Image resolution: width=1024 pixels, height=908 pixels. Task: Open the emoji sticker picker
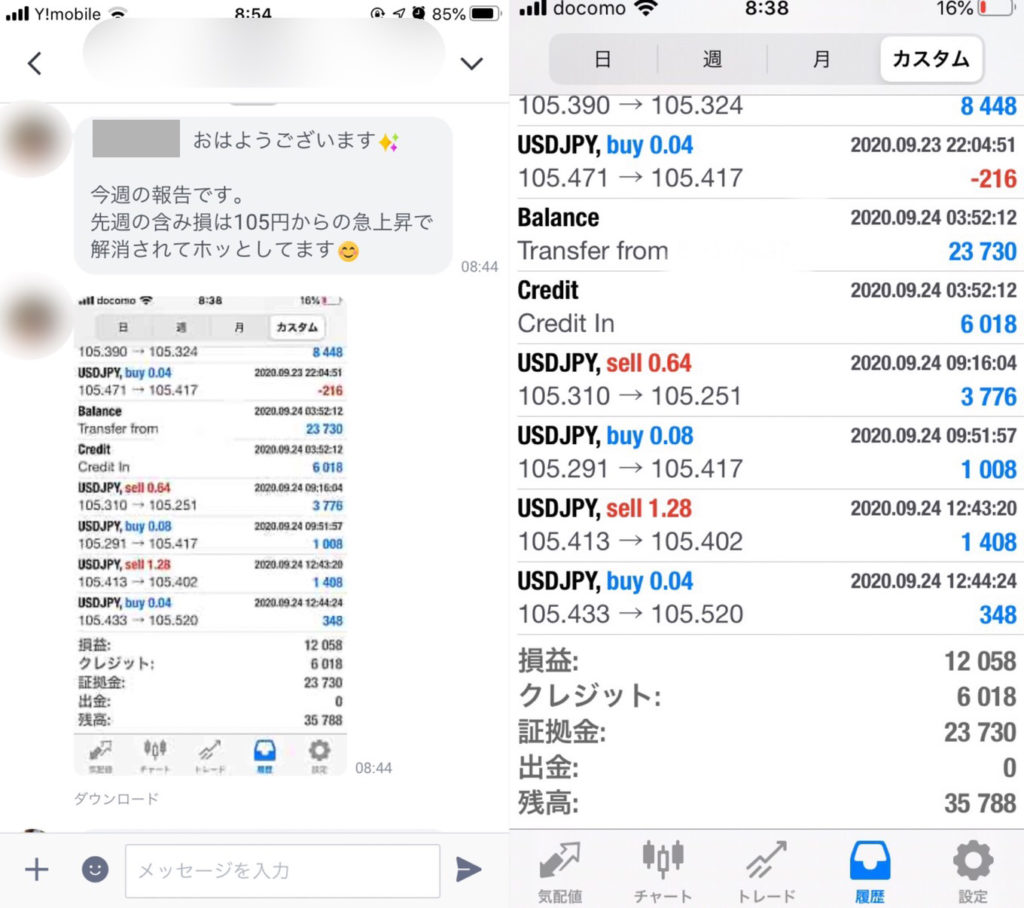(x=95, y=869)
